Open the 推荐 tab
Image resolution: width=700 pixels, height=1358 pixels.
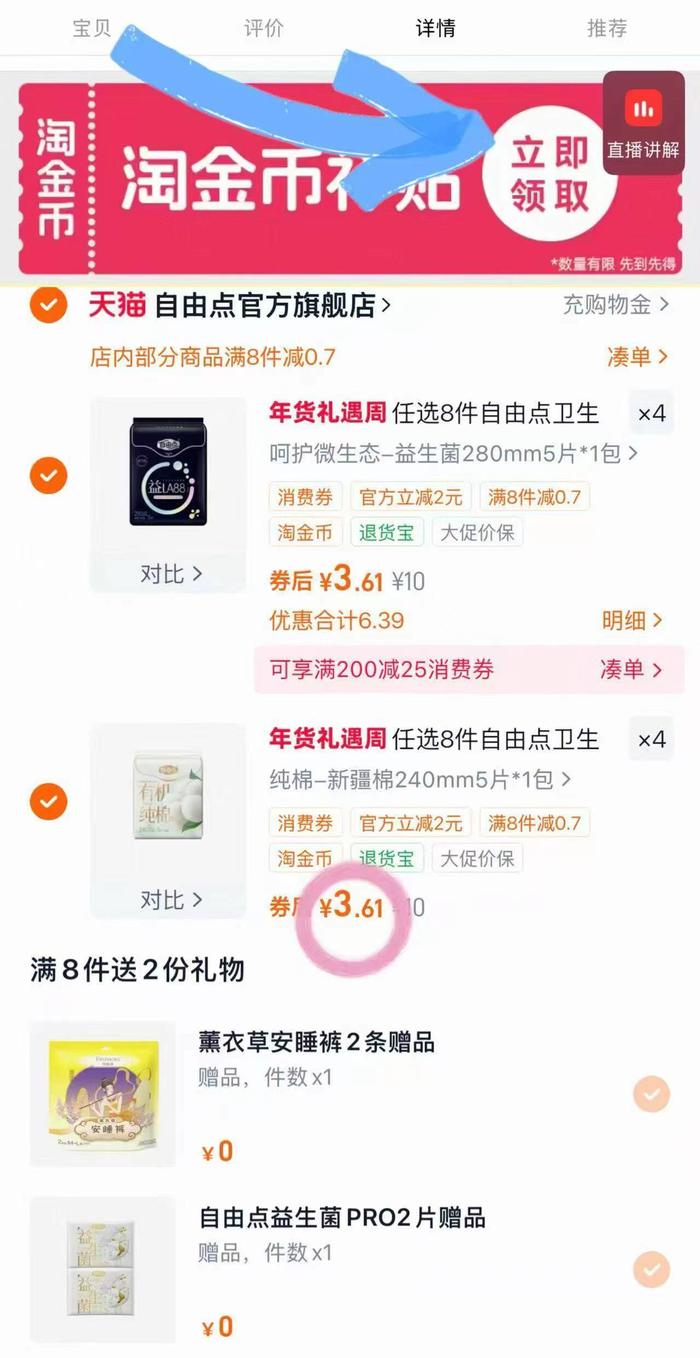[607, 28]
